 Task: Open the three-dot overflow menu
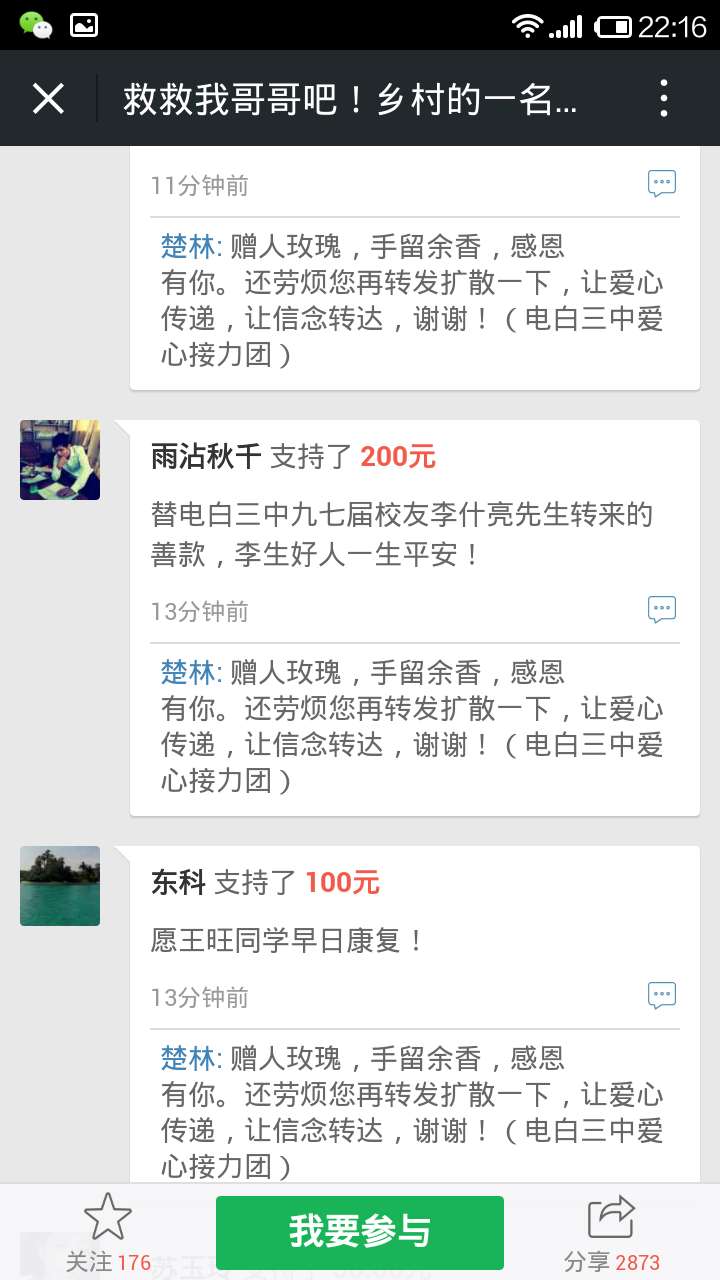click(x=664, y=99)
